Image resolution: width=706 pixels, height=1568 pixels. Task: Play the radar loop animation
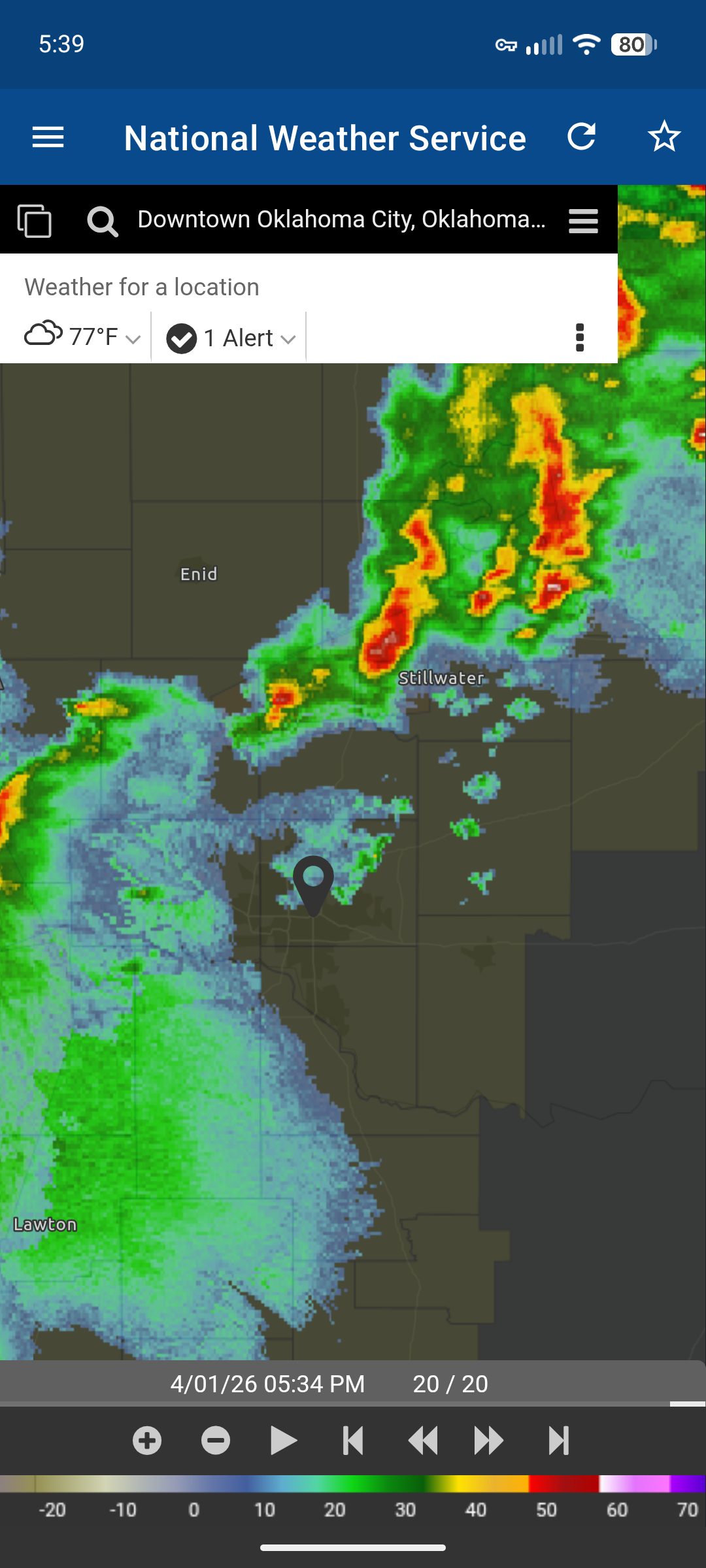284,1441
